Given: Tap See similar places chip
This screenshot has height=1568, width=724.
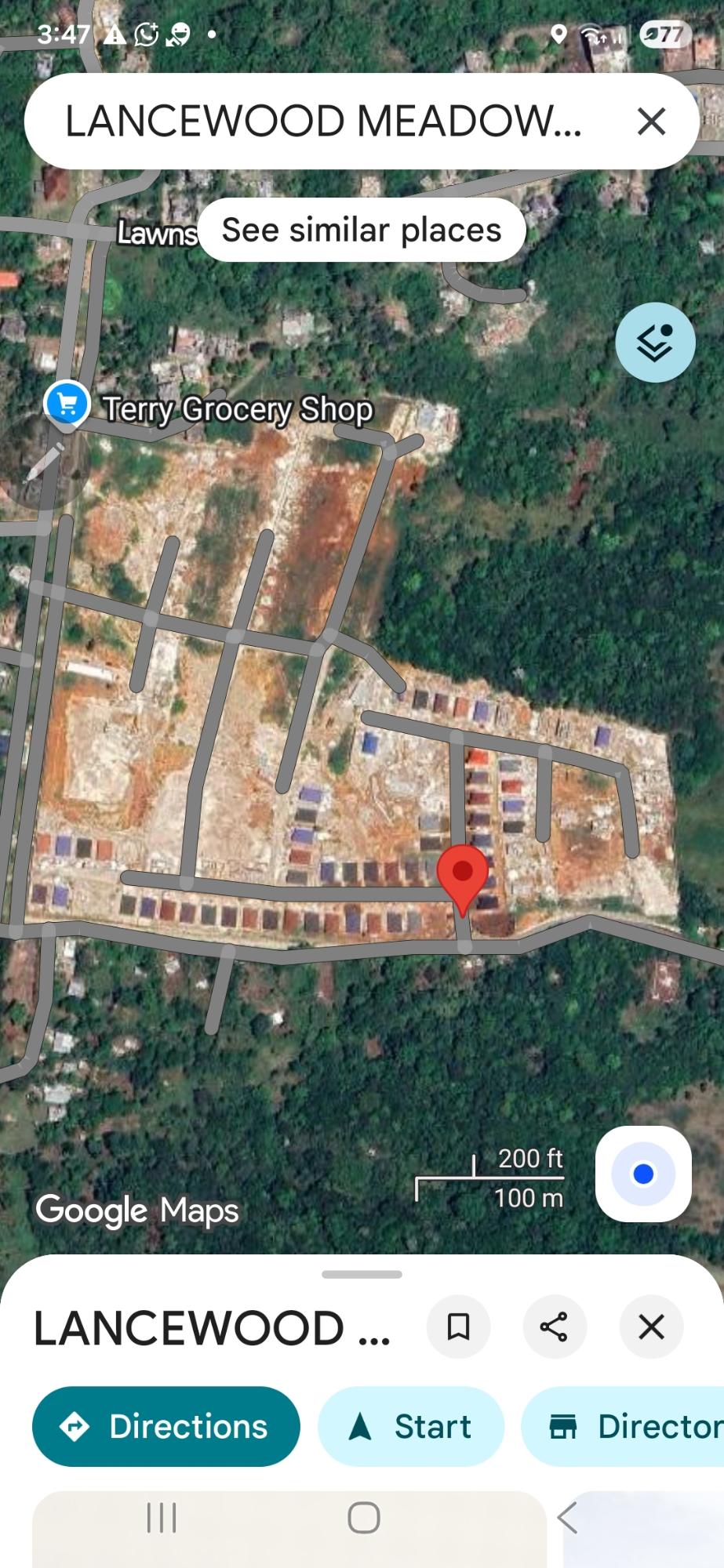Looking at the screenshot, I should coord(362,230).
